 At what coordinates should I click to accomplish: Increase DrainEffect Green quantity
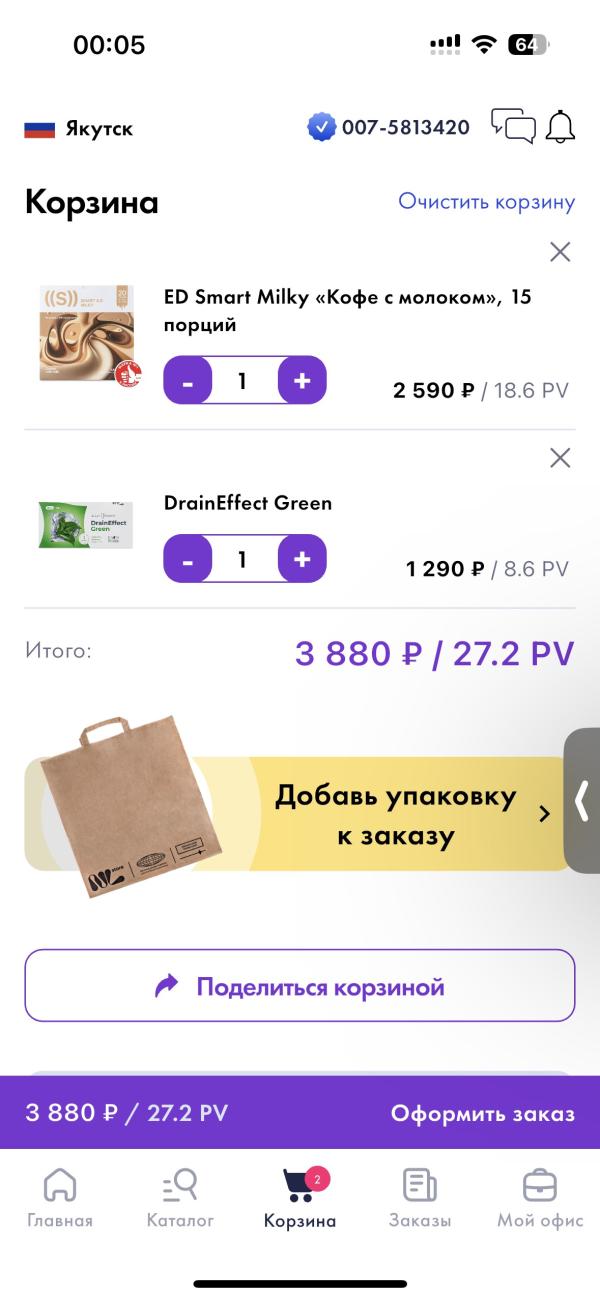302,559
